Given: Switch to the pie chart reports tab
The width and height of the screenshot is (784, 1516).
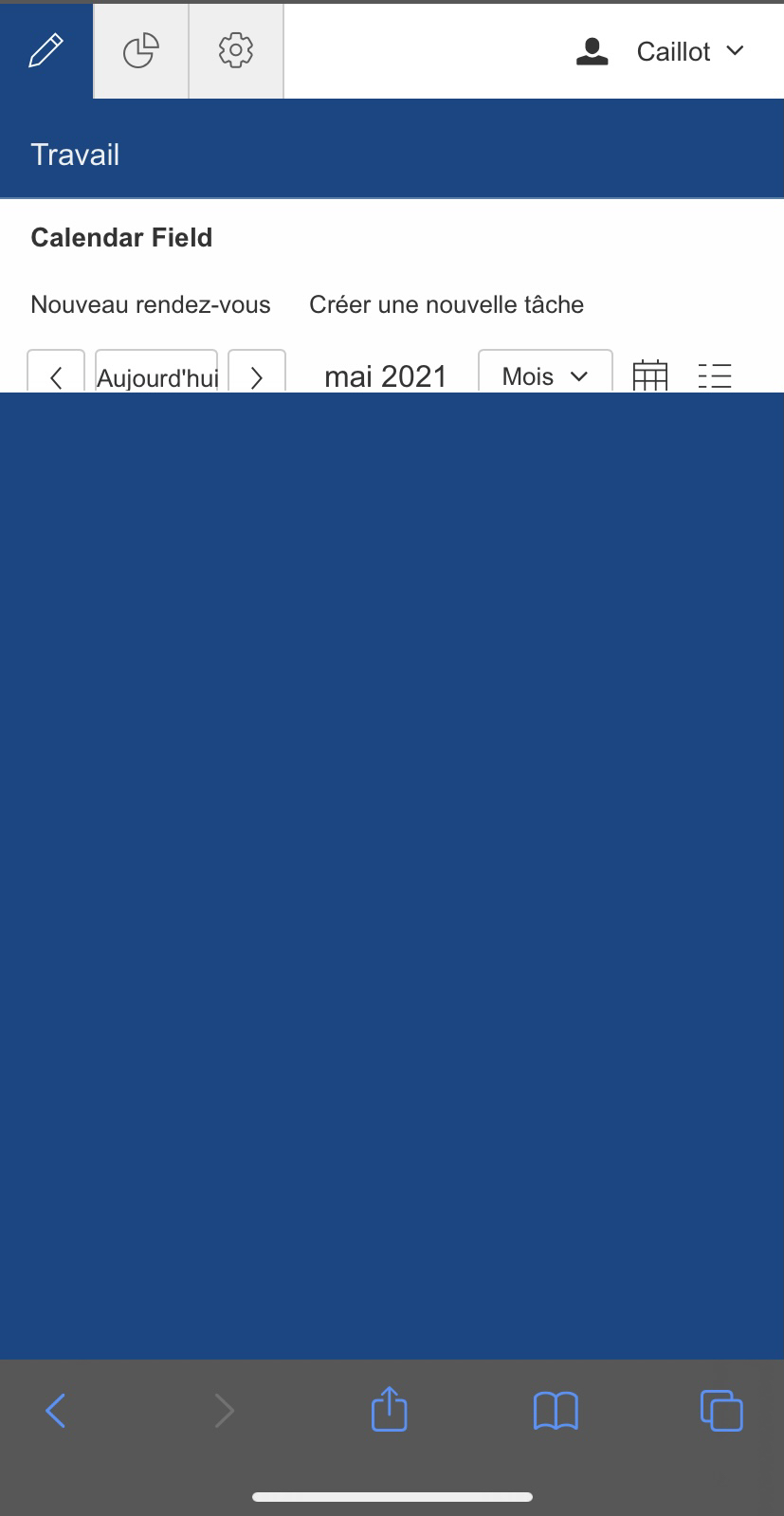Looking at the screenshot, I should 141,51.
